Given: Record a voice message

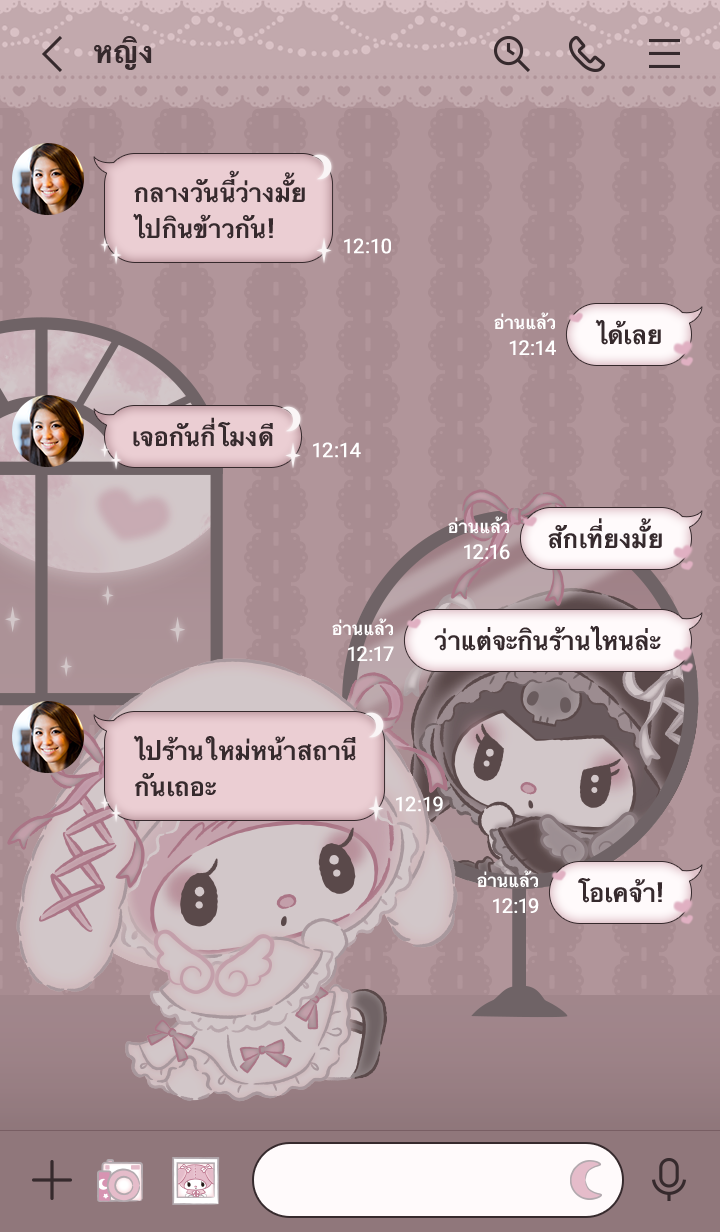Looking at the screenshot, I should [668, 1181].
